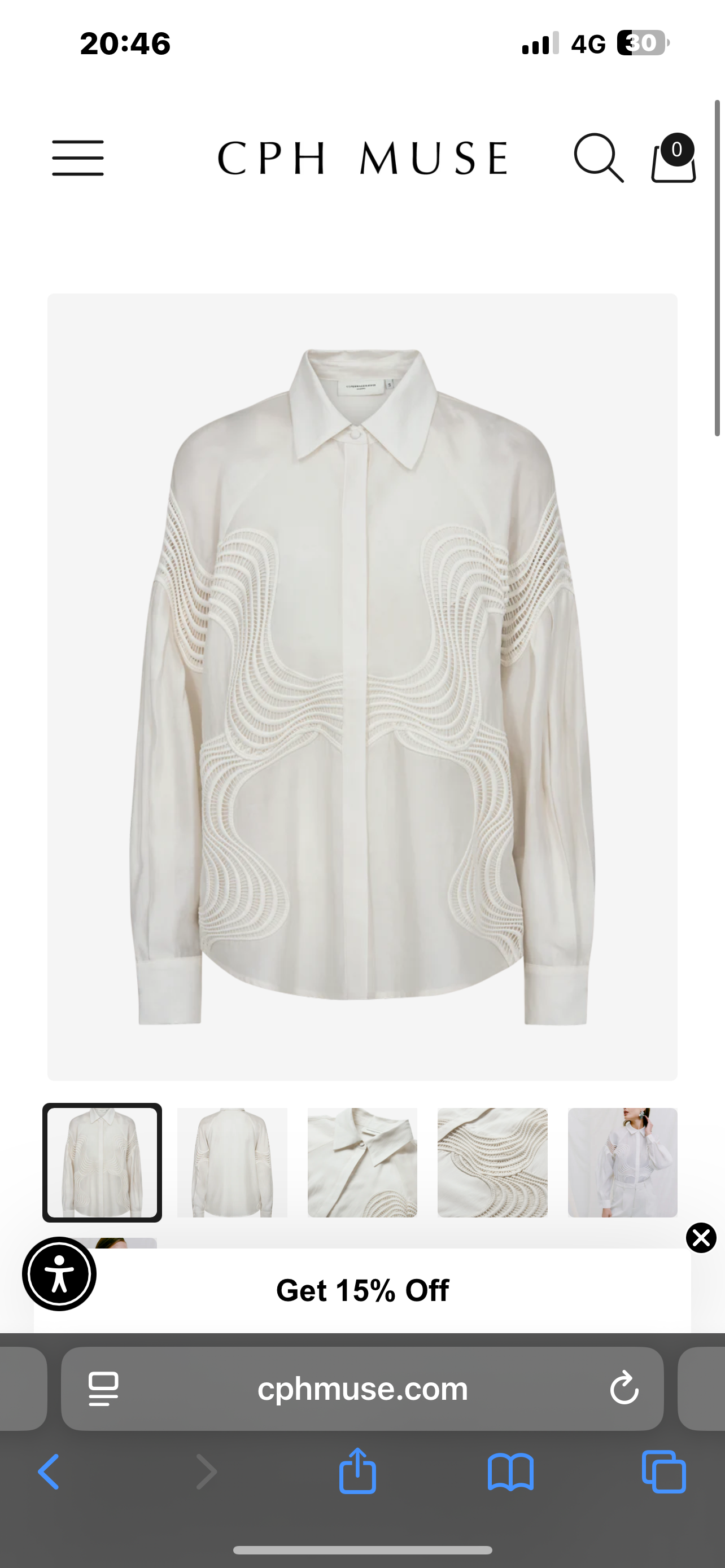Reload the page
The height and width of the screenshot is (1568, 725).
pyautogui.click(x=624, y=1389)
